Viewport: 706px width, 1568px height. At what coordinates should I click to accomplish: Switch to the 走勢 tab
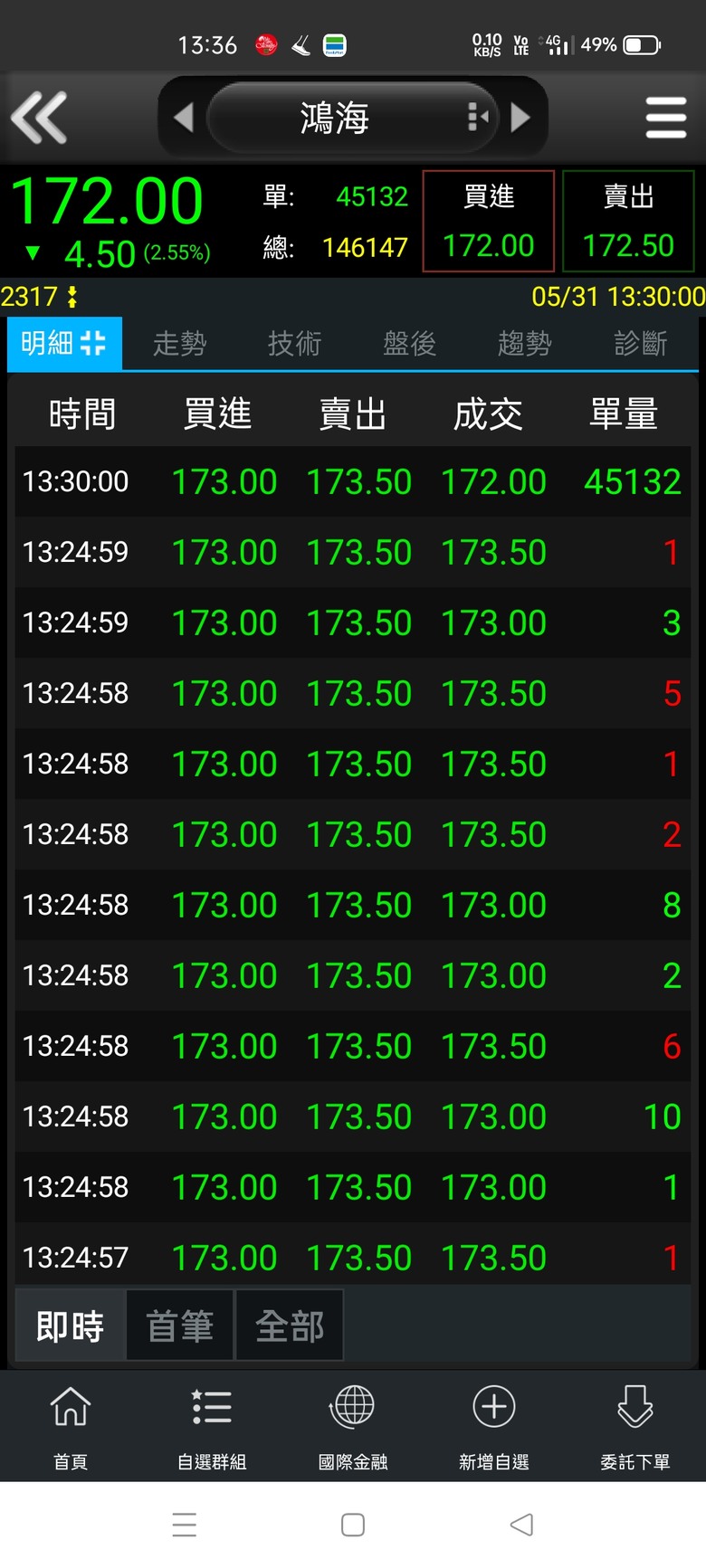tap(179, 344)
